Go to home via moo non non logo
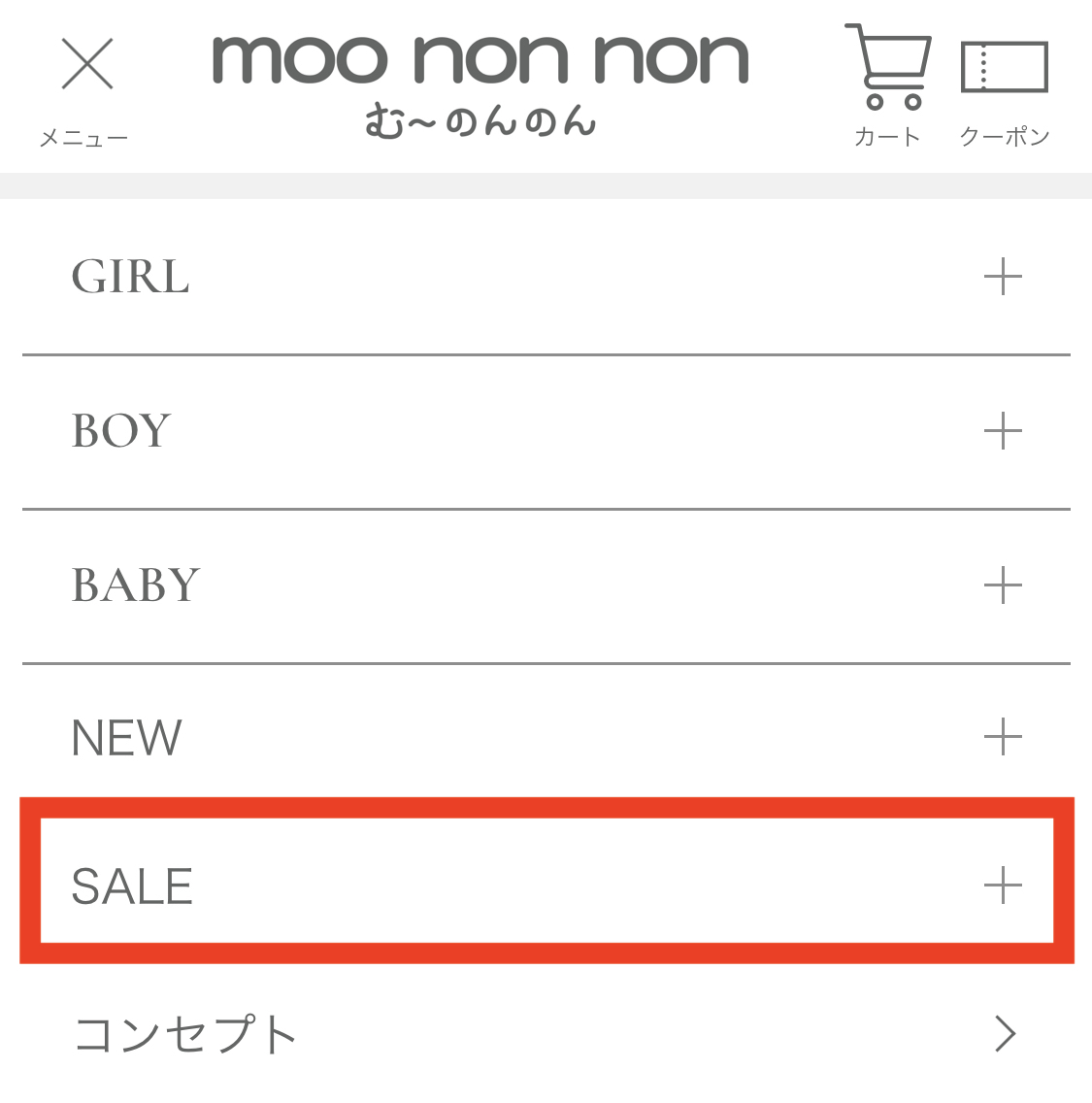Image resolution: width=1092 pixels, height=1103 pixels. pyautogui.click(x=480, y=83)
